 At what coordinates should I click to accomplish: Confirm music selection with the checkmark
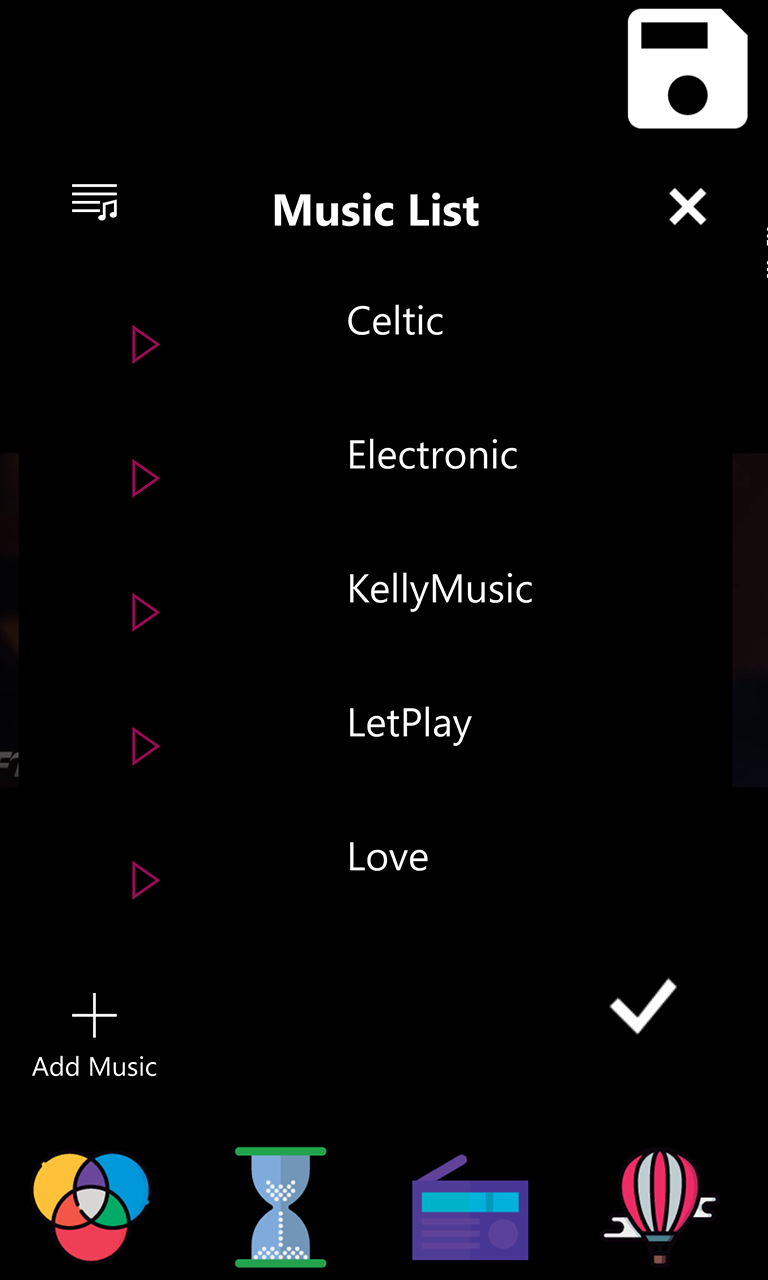tap(643, 1006)
